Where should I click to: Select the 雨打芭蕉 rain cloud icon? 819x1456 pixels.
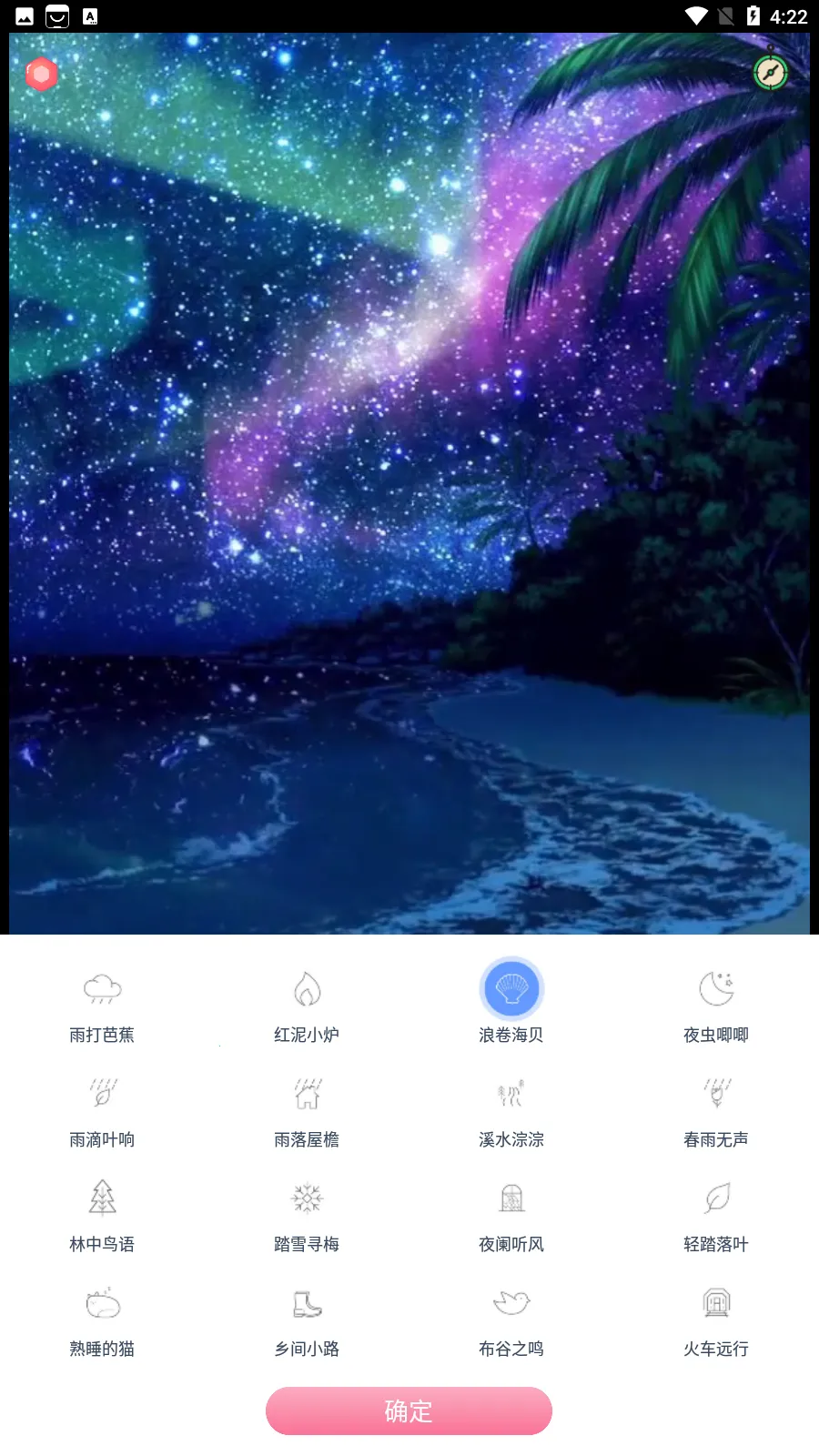pyautogui.click(x=101, y=987)
